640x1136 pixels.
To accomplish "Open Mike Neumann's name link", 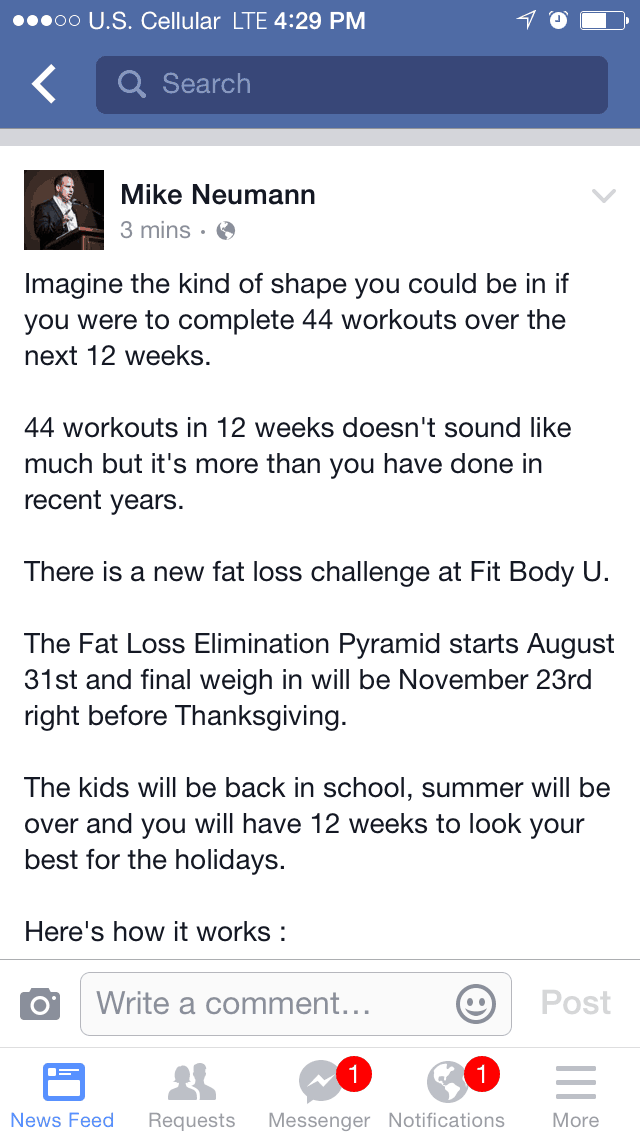I will click(x=217, y=194).
